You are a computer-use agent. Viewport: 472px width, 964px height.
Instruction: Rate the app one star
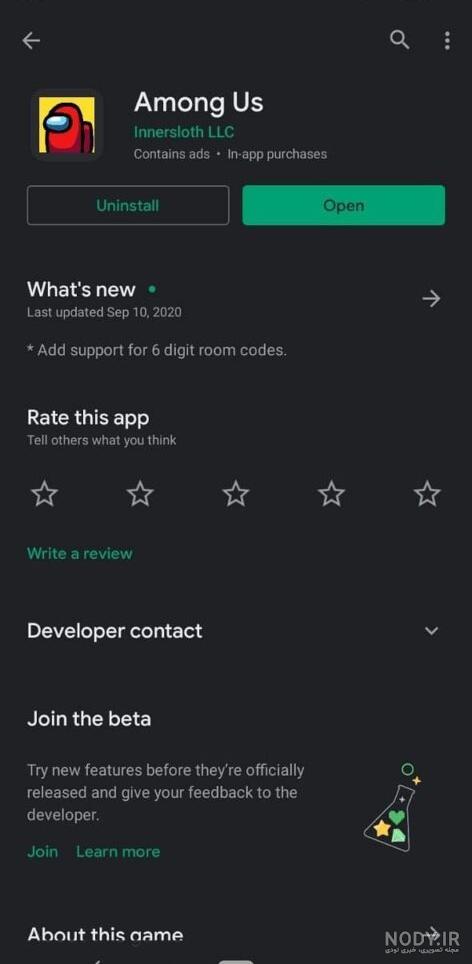[x=44, y=494]
